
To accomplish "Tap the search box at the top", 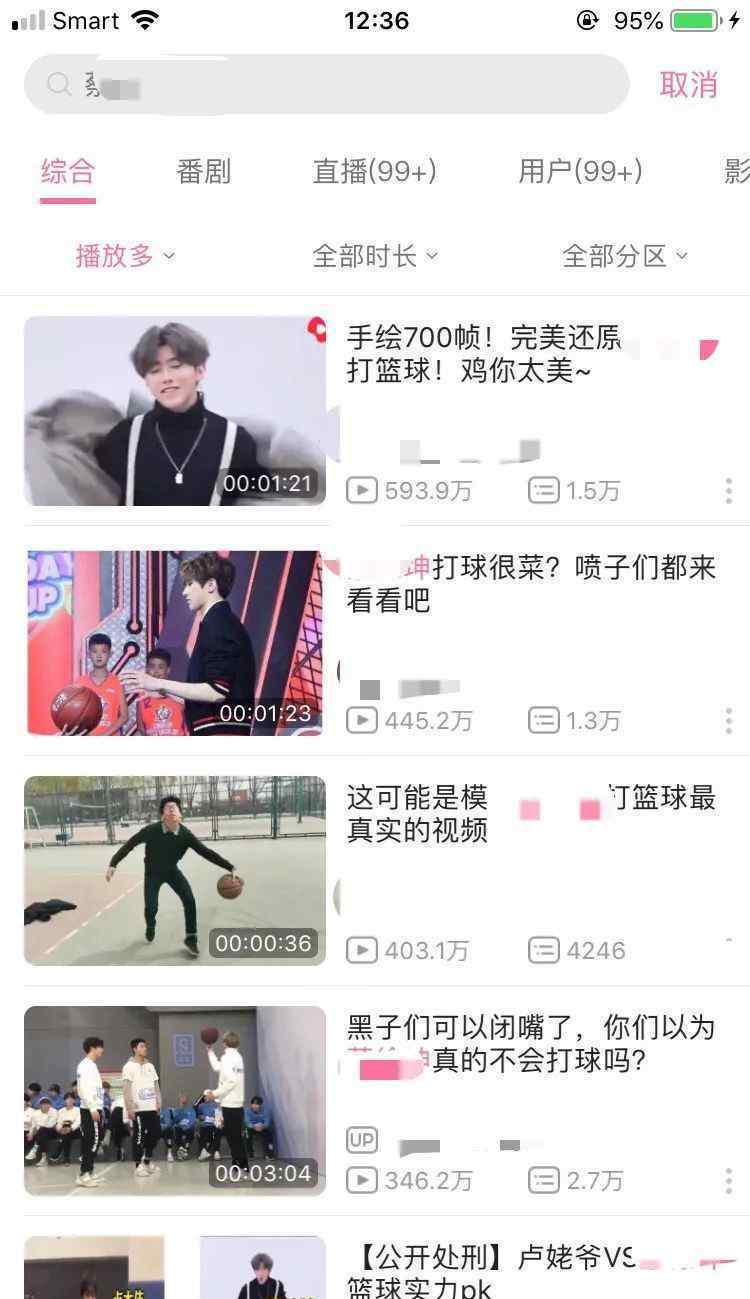I will tap(325, 85).
